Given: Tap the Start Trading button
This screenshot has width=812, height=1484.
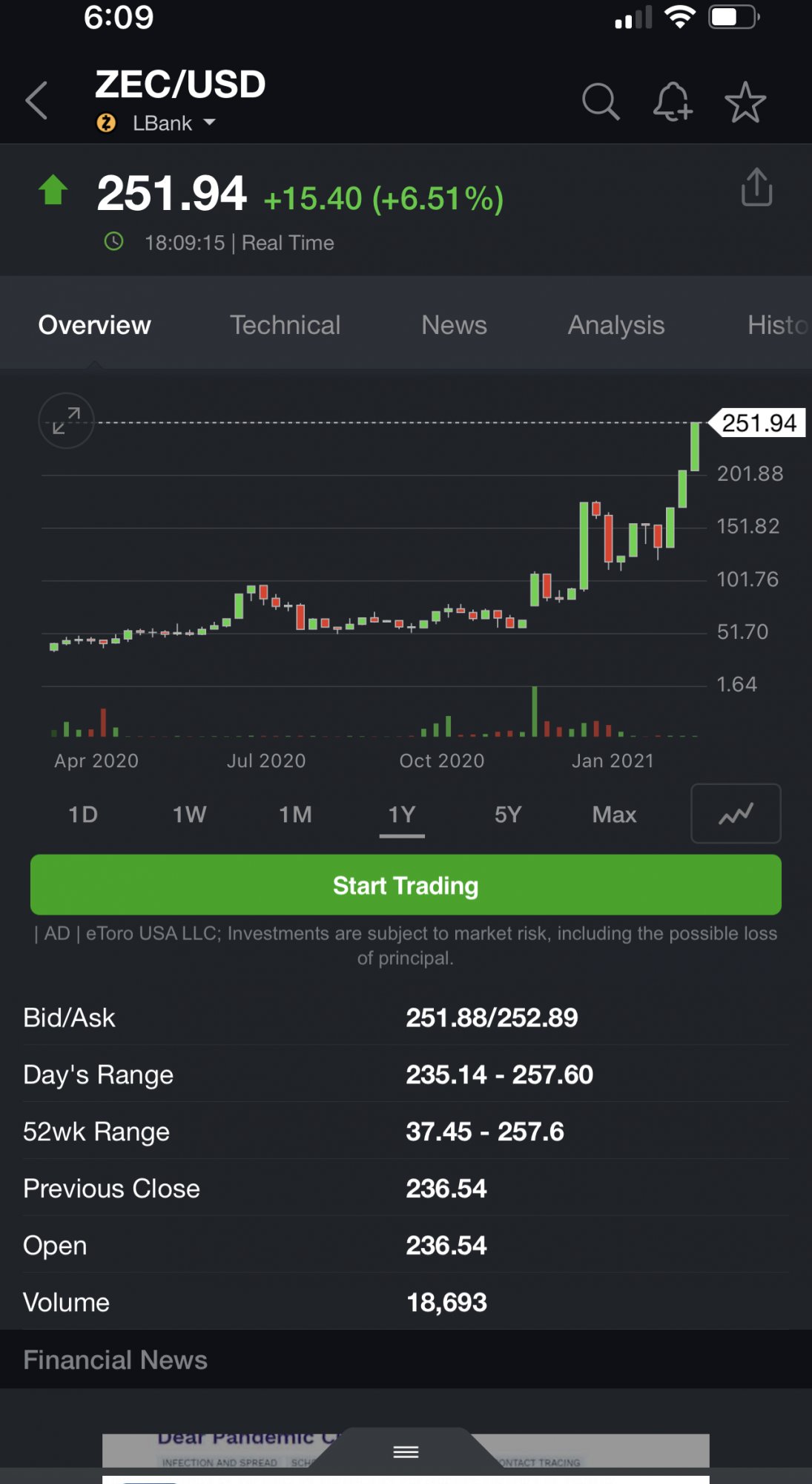Looking at the screenshot, I should [x=406, y=885].
